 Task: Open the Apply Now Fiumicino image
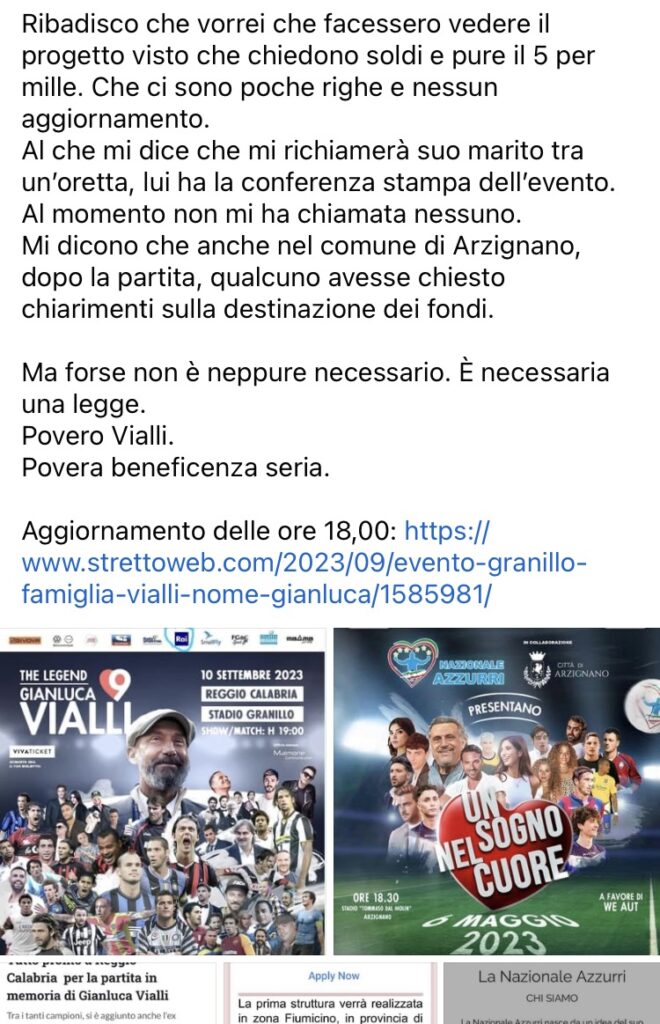coord(330,993)
